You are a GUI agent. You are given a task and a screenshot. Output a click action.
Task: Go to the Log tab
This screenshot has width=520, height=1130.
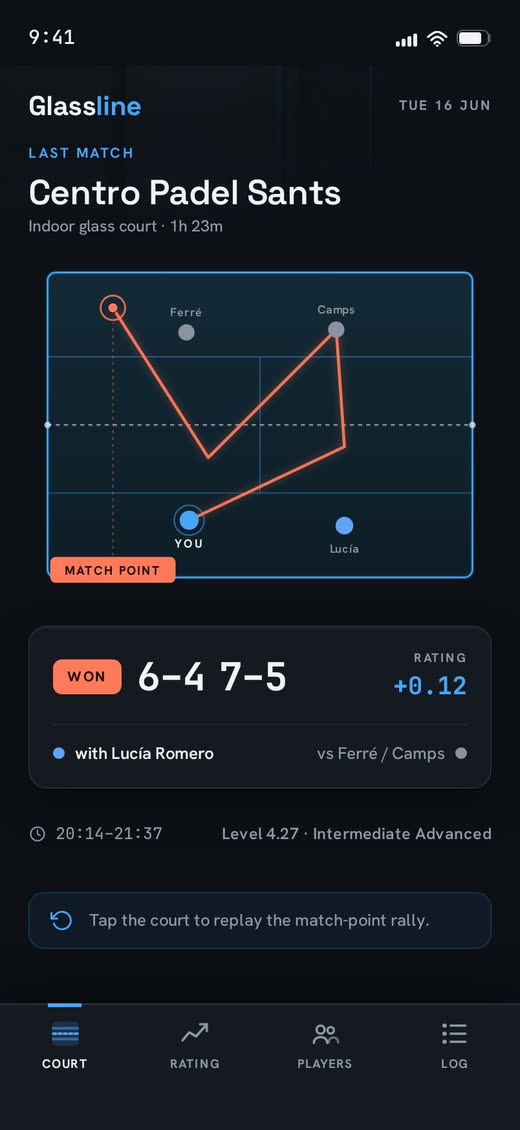[454, 1045]
